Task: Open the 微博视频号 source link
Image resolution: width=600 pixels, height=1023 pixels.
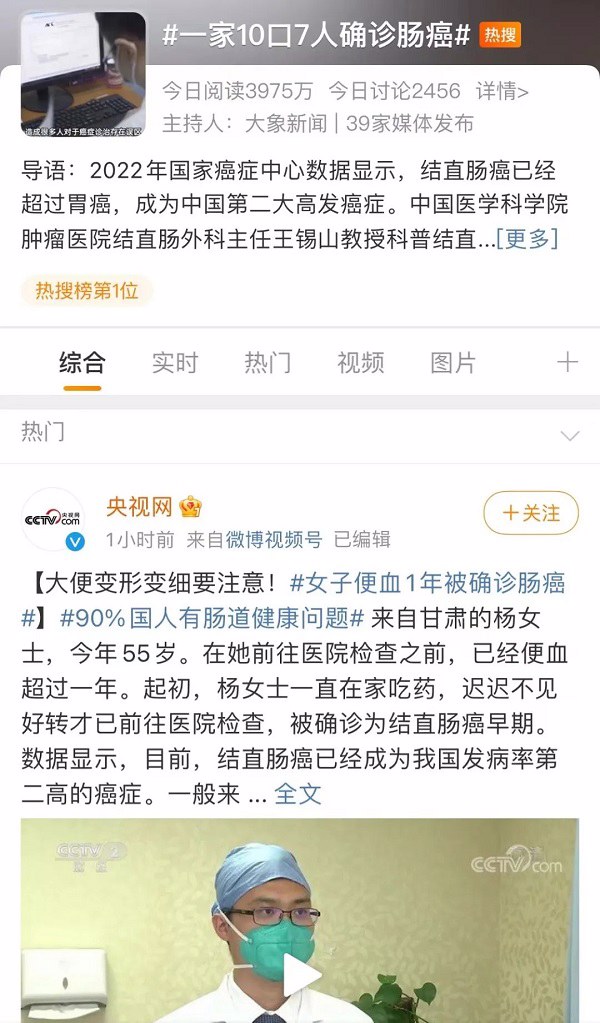Action: coord(274,540)
